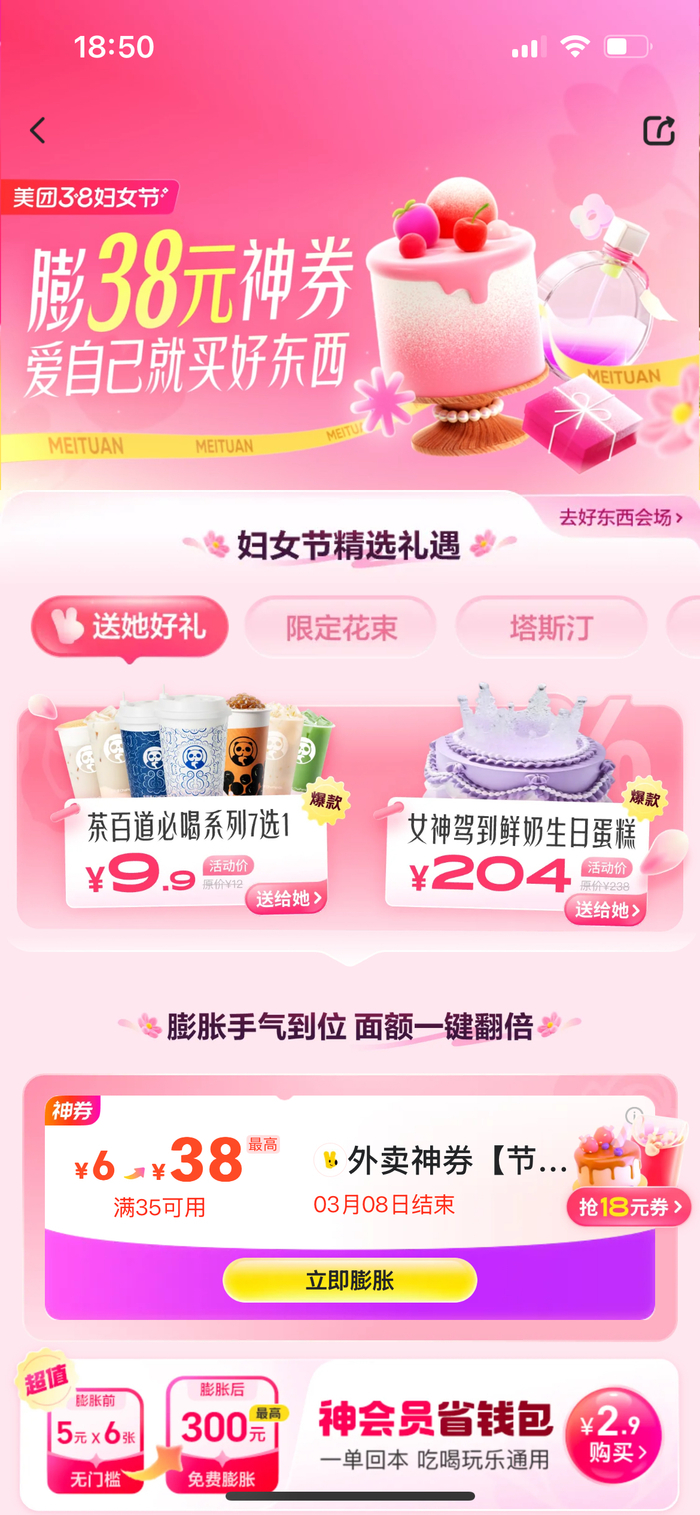Select the 送她好礼 tab

coord(130,627)
